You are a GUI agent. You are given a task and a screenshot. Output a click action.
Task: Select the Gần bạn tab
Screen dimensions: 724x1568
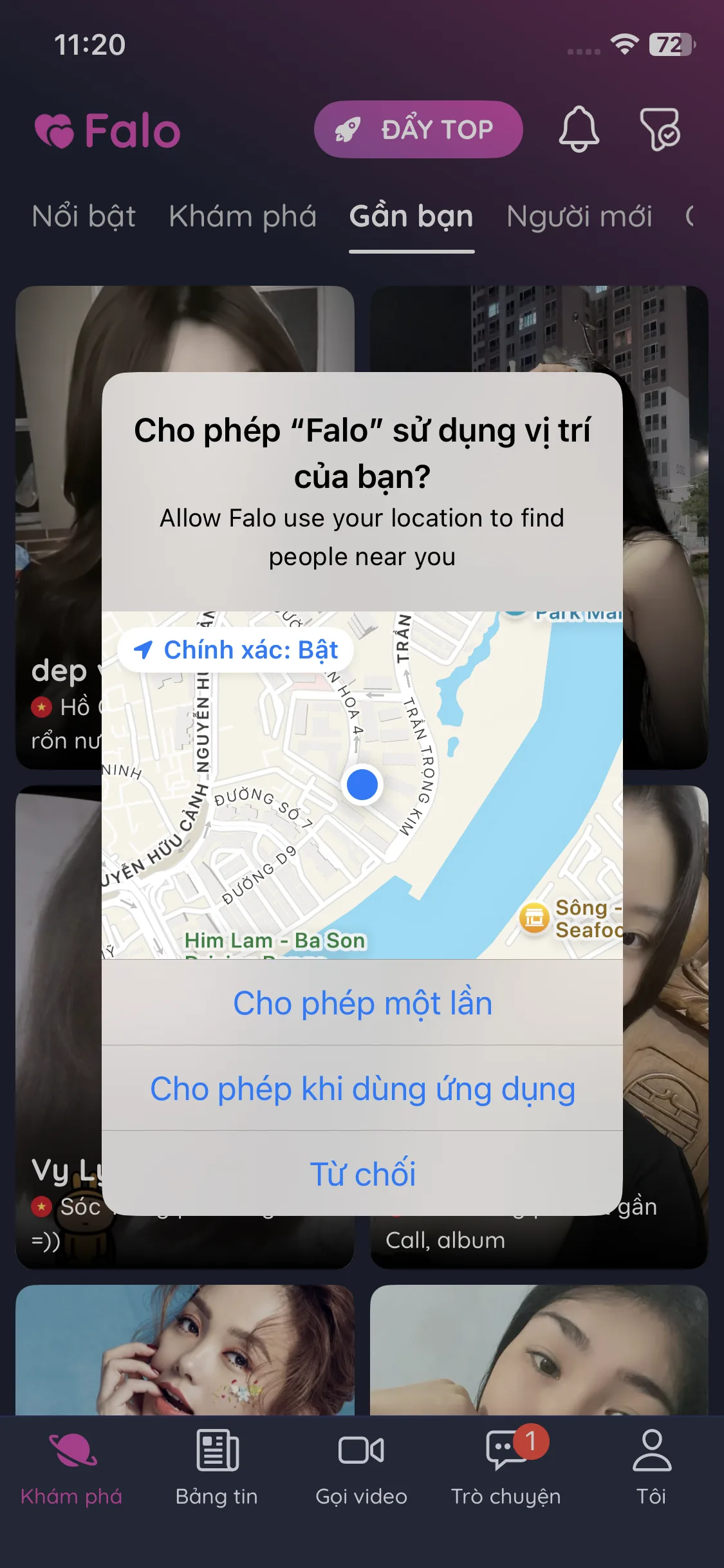click(411, 216)
